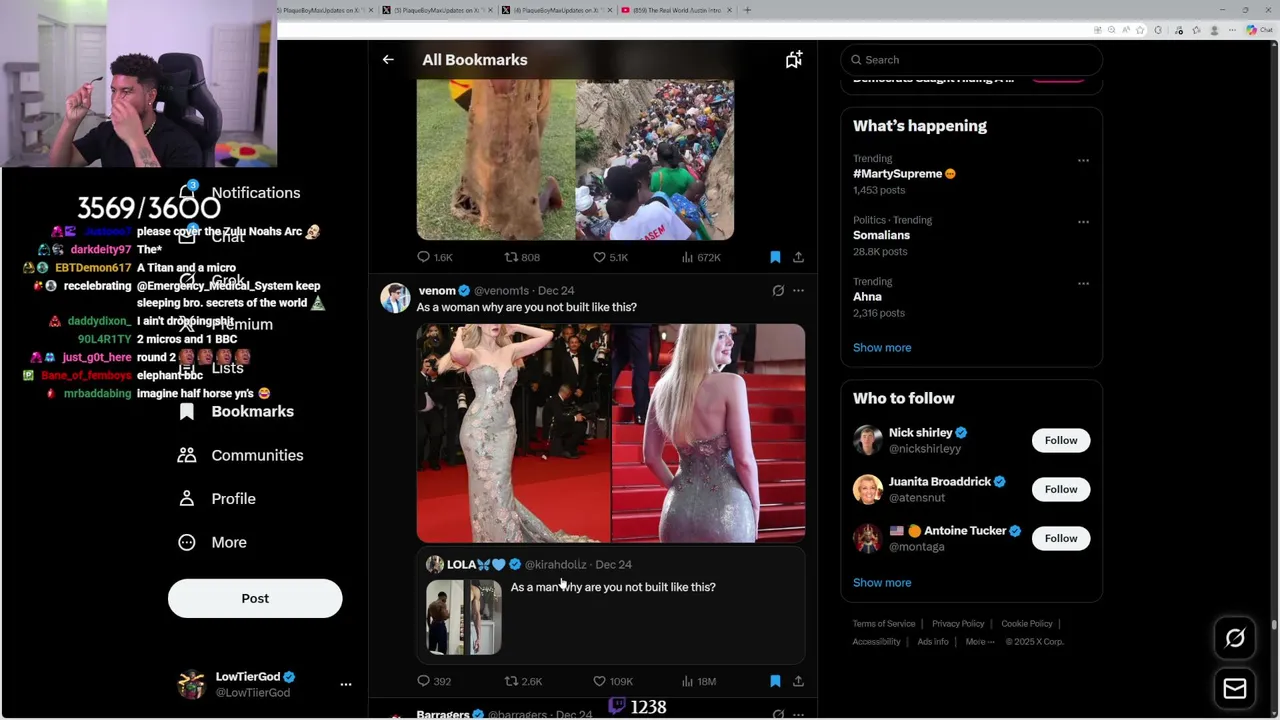Open Profile in the sidebar
Viewport: 1280px width, 720px height.
click(233, 498)
